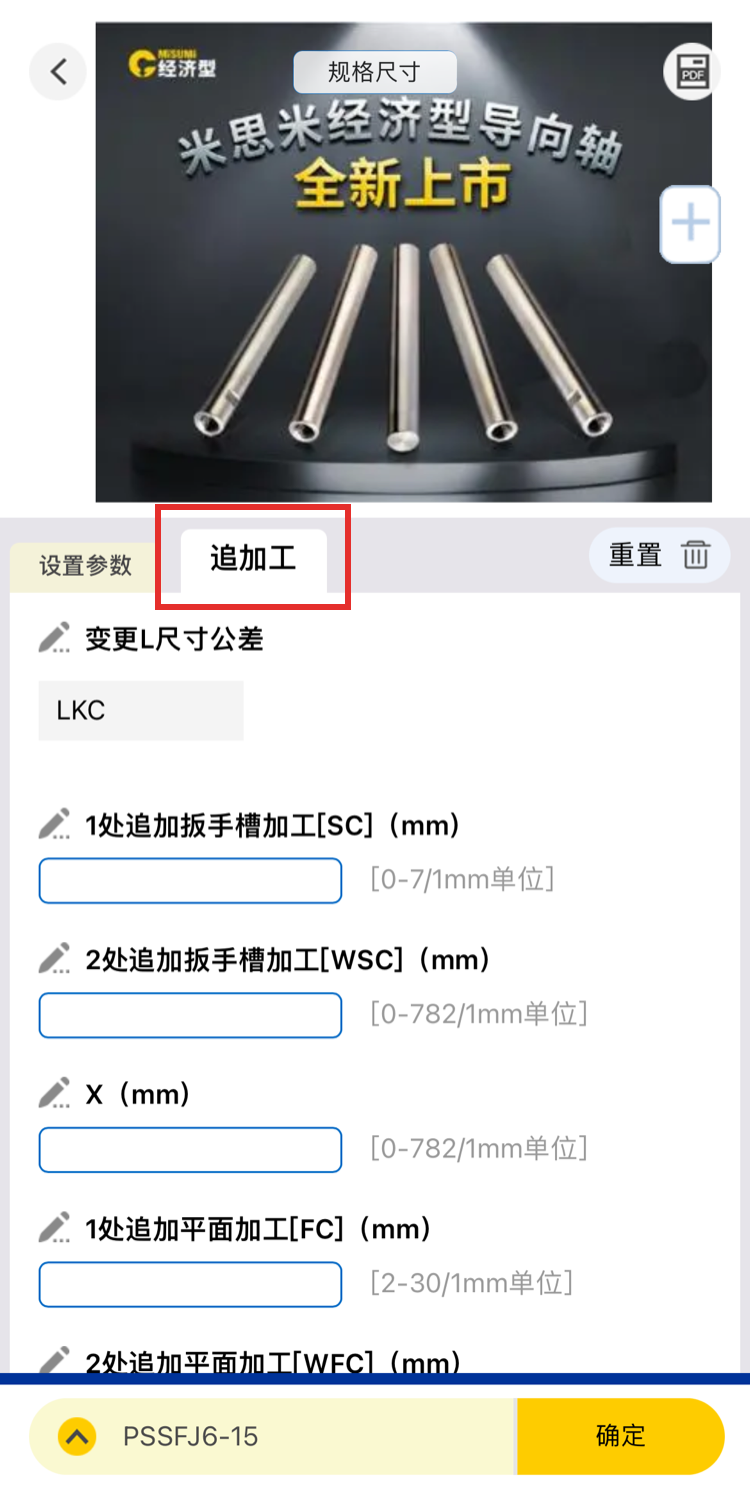Focus the SC wrench-slot input field
This screenshot has width=750, height=1485.
pyautogui.click(x=190, y=880)
